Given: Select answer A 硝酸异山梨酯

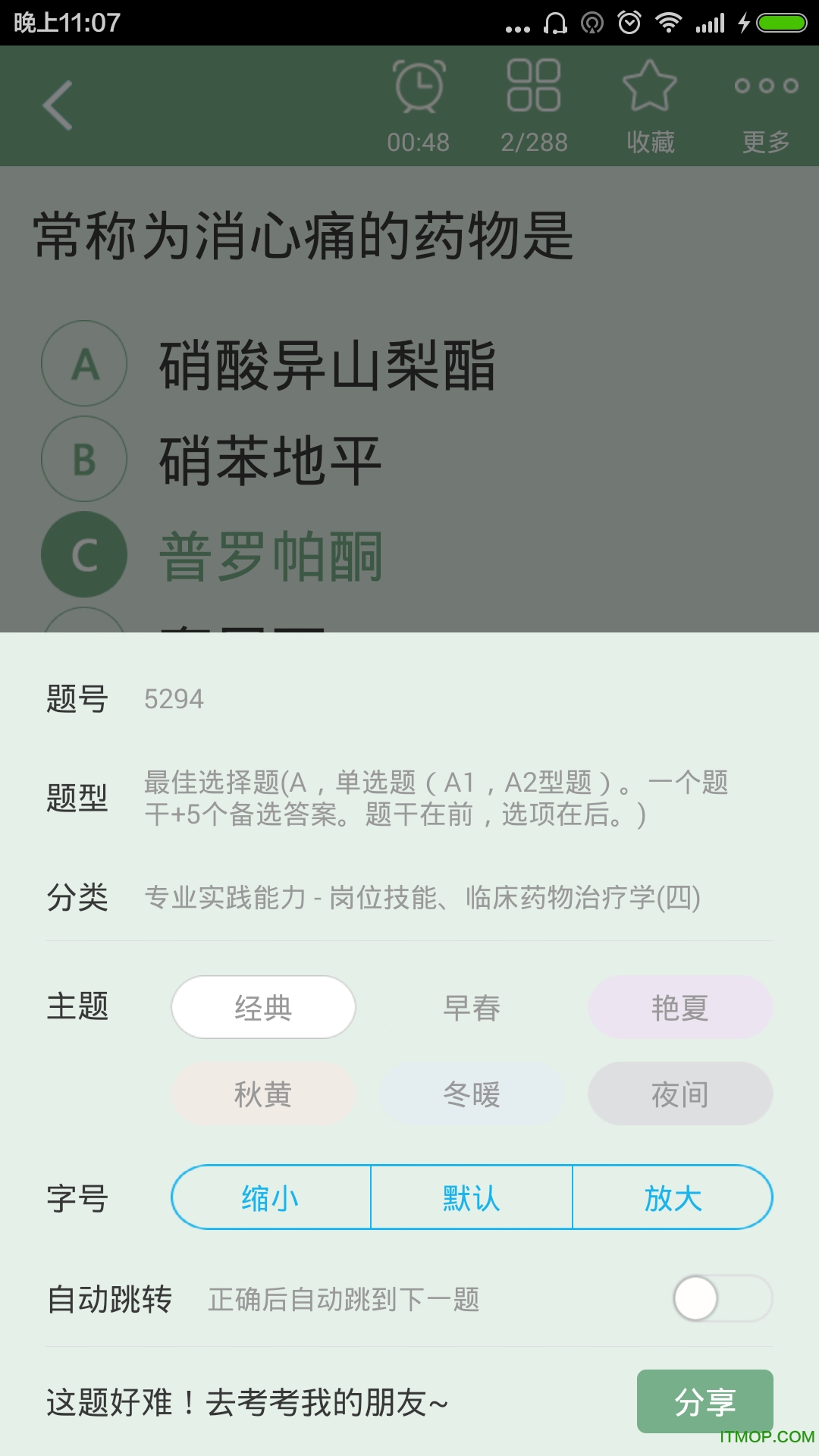Looking at the screenshot, I should pyautogui.click(x=84, y=364).
